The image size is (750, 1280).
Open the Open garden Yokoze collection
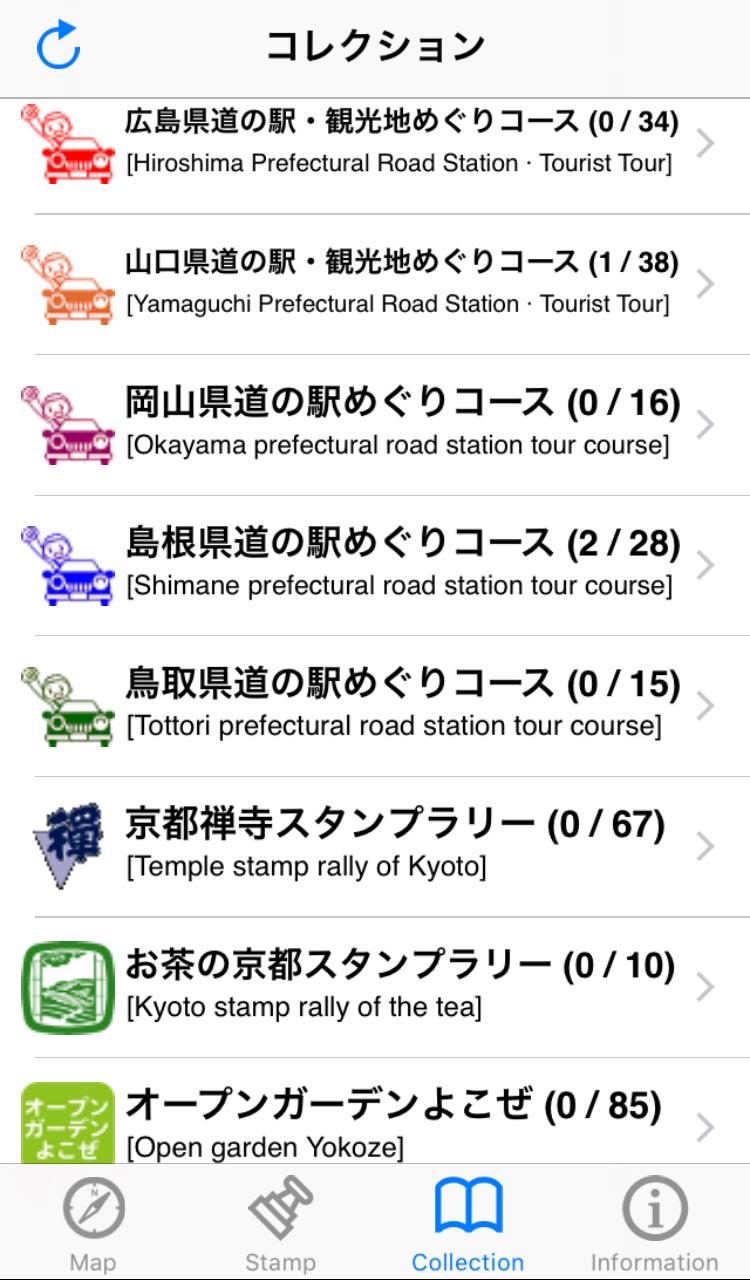tap(375, 1111)
